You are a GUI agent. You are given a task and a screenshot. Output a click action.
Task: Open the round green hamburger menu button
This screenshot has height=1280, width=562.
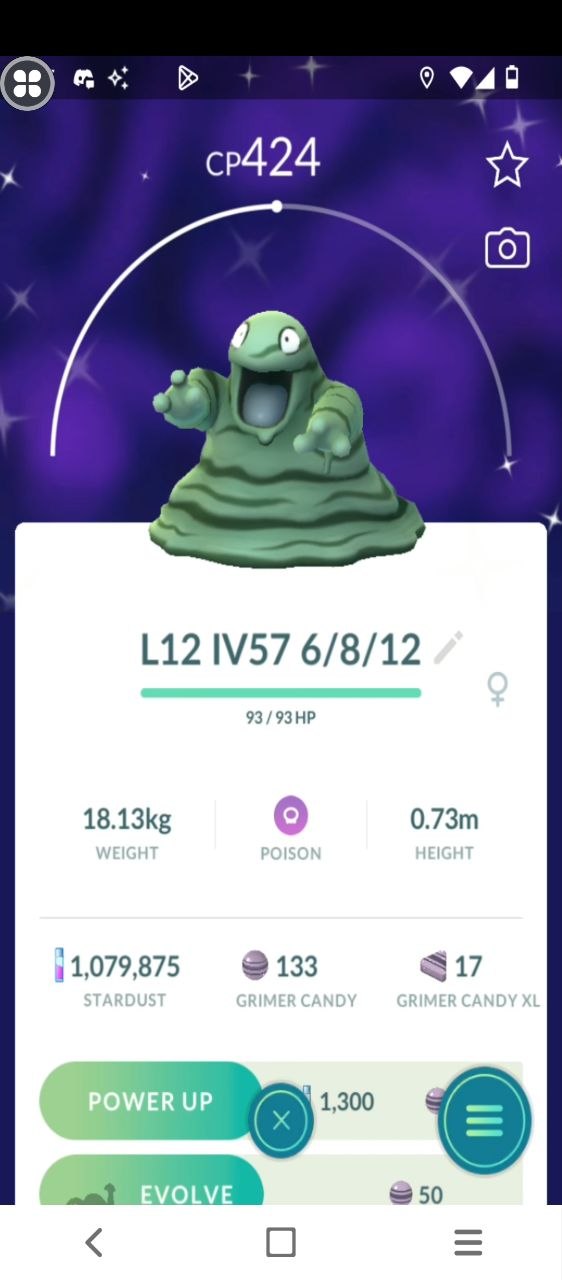(x=484, y=1120)
